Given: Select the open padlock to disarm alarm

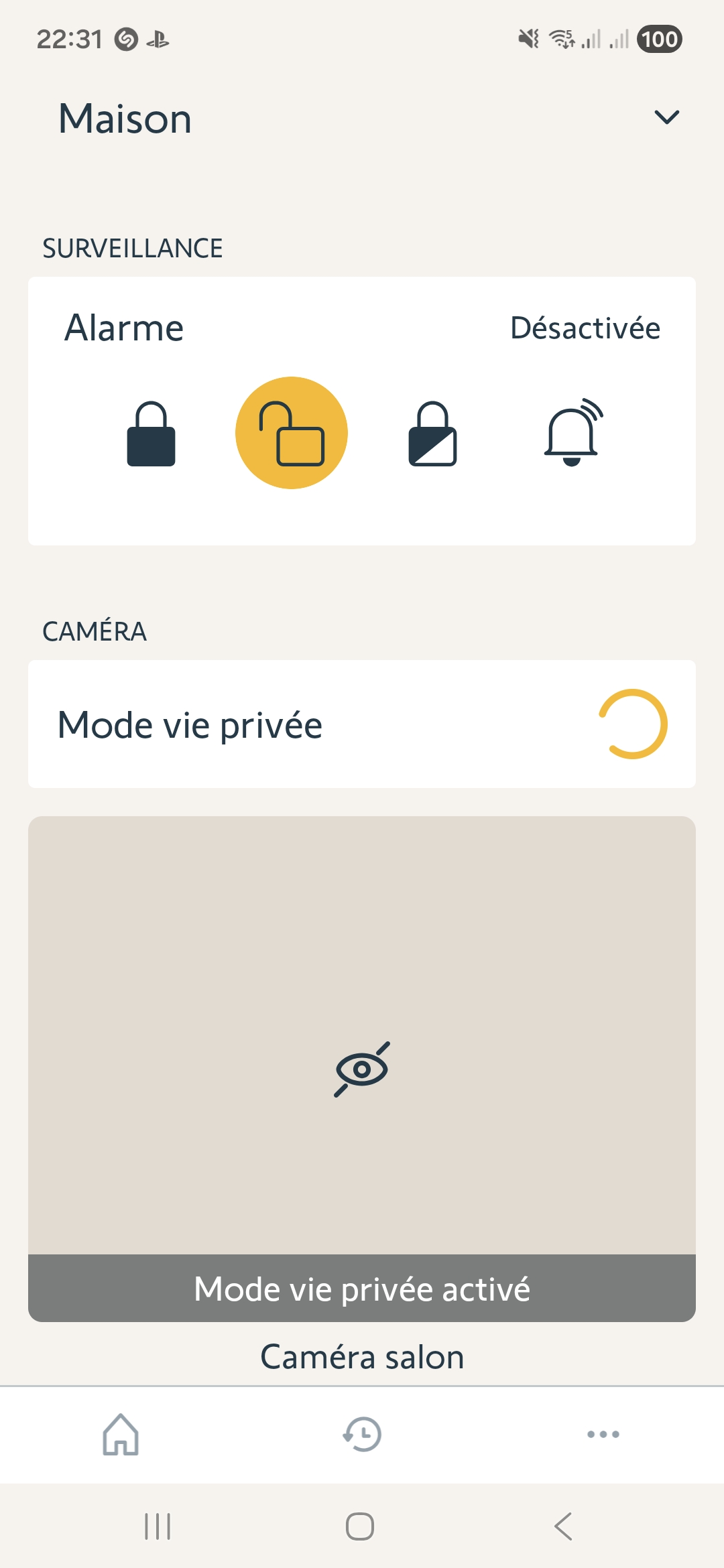Looking at the screenshot, I should click(x=292, y=434).
